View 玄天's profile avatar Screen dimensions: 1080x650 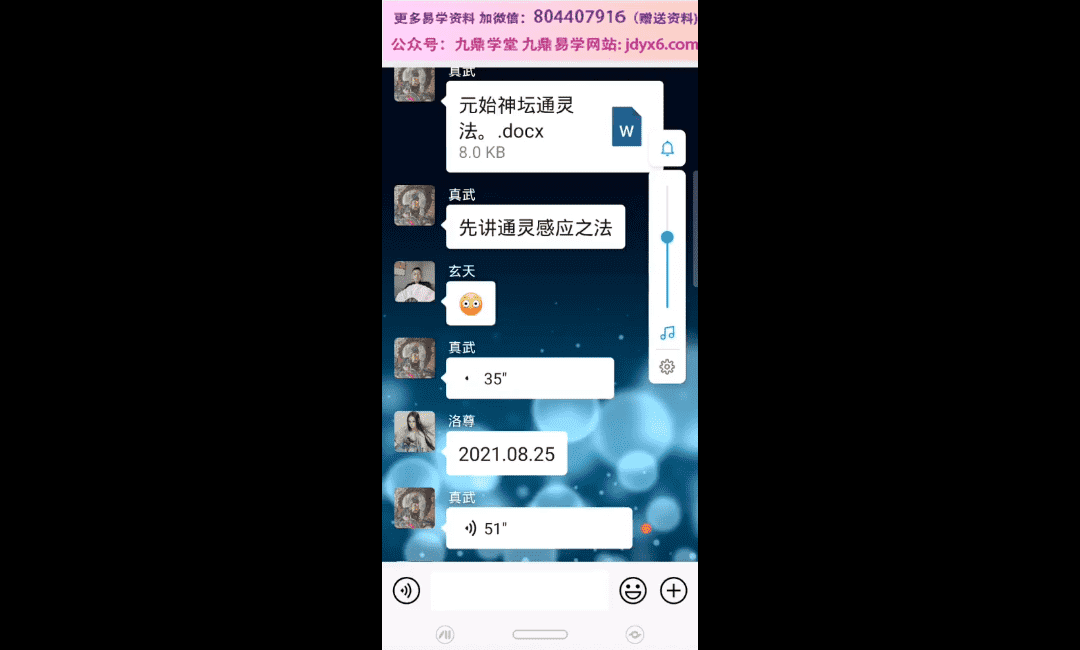pyautogui.click(x=414, y=282)
